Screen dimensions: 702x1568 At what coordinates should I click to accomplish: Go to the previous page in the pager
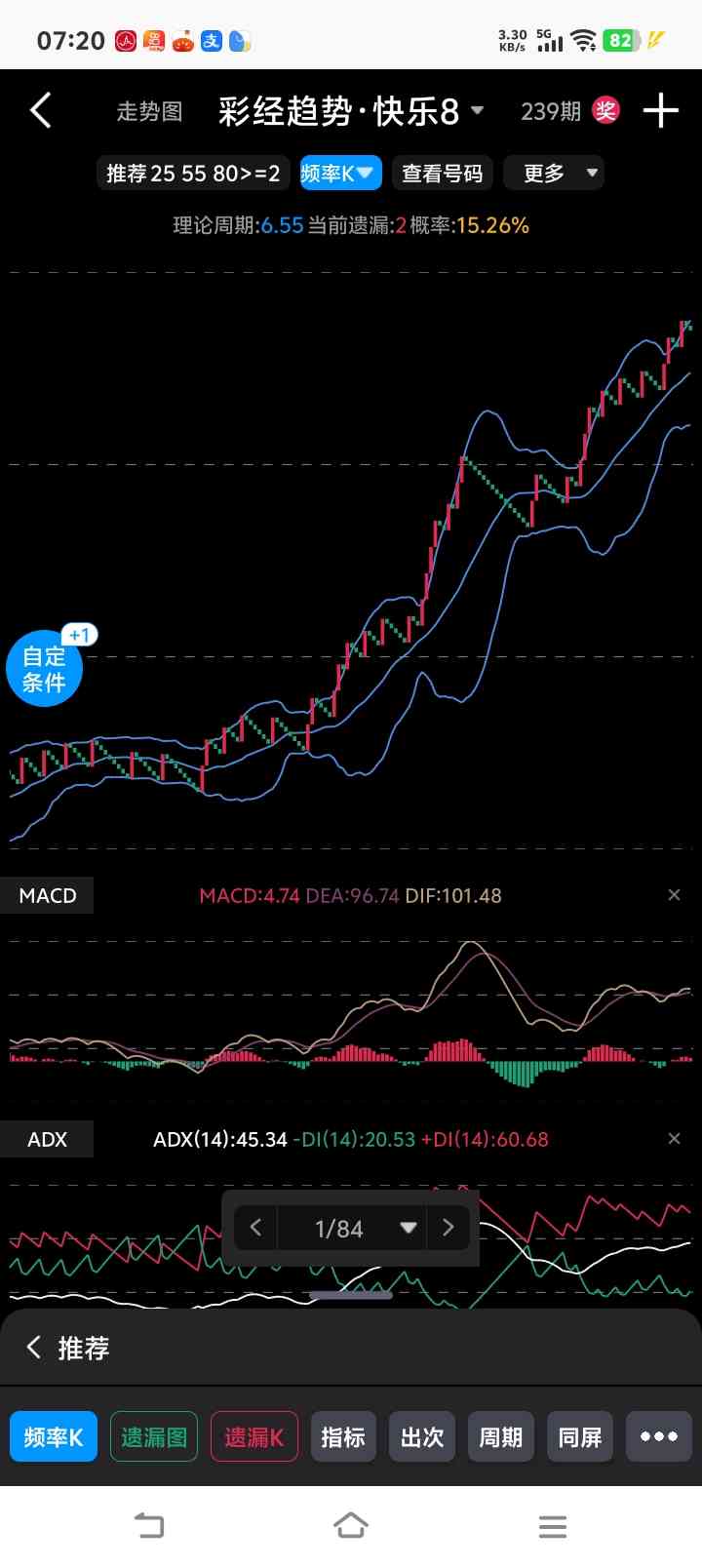pos(256,1228)
